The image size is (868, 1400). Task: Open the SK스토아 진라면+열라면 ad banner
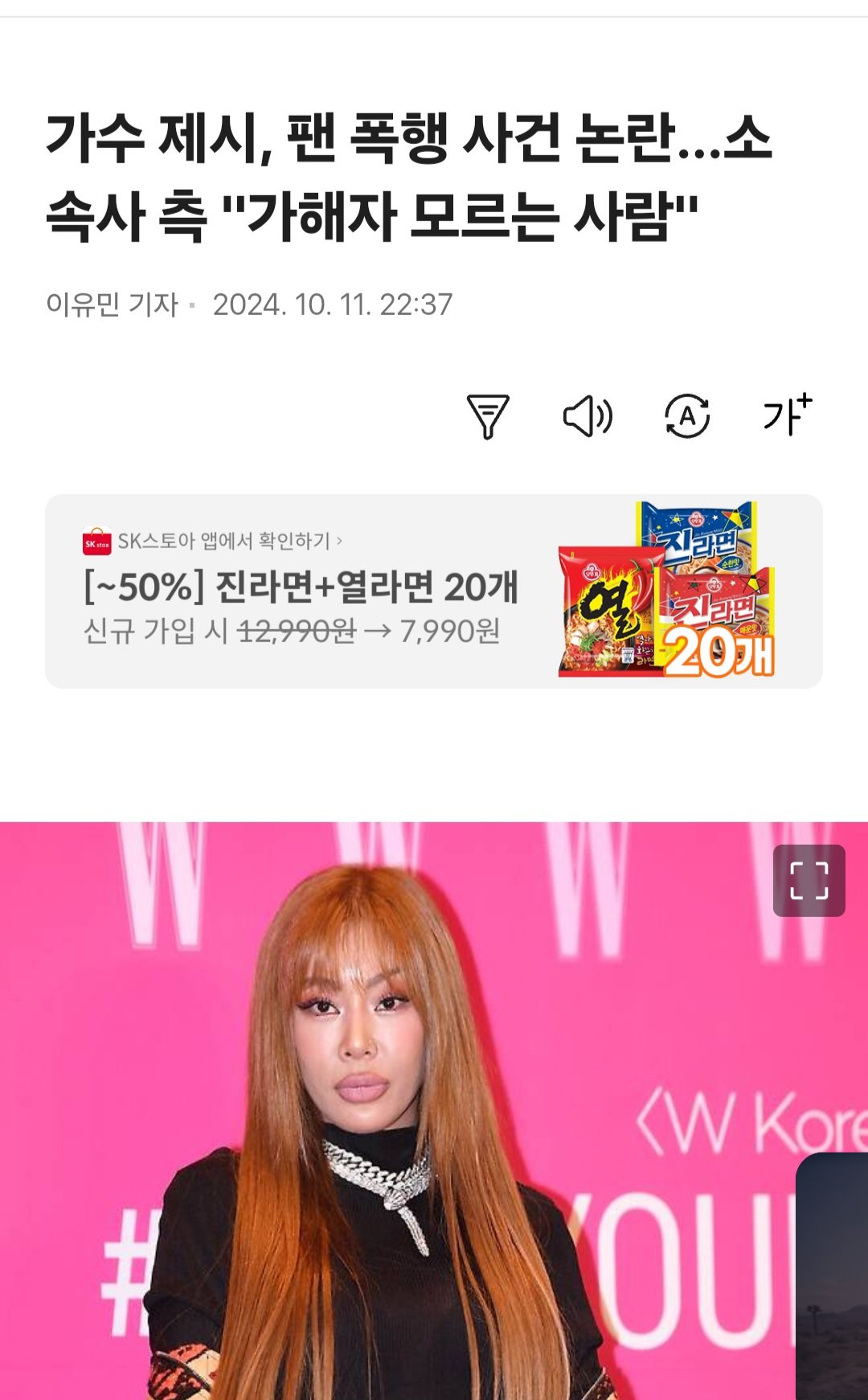click(433, 591)
